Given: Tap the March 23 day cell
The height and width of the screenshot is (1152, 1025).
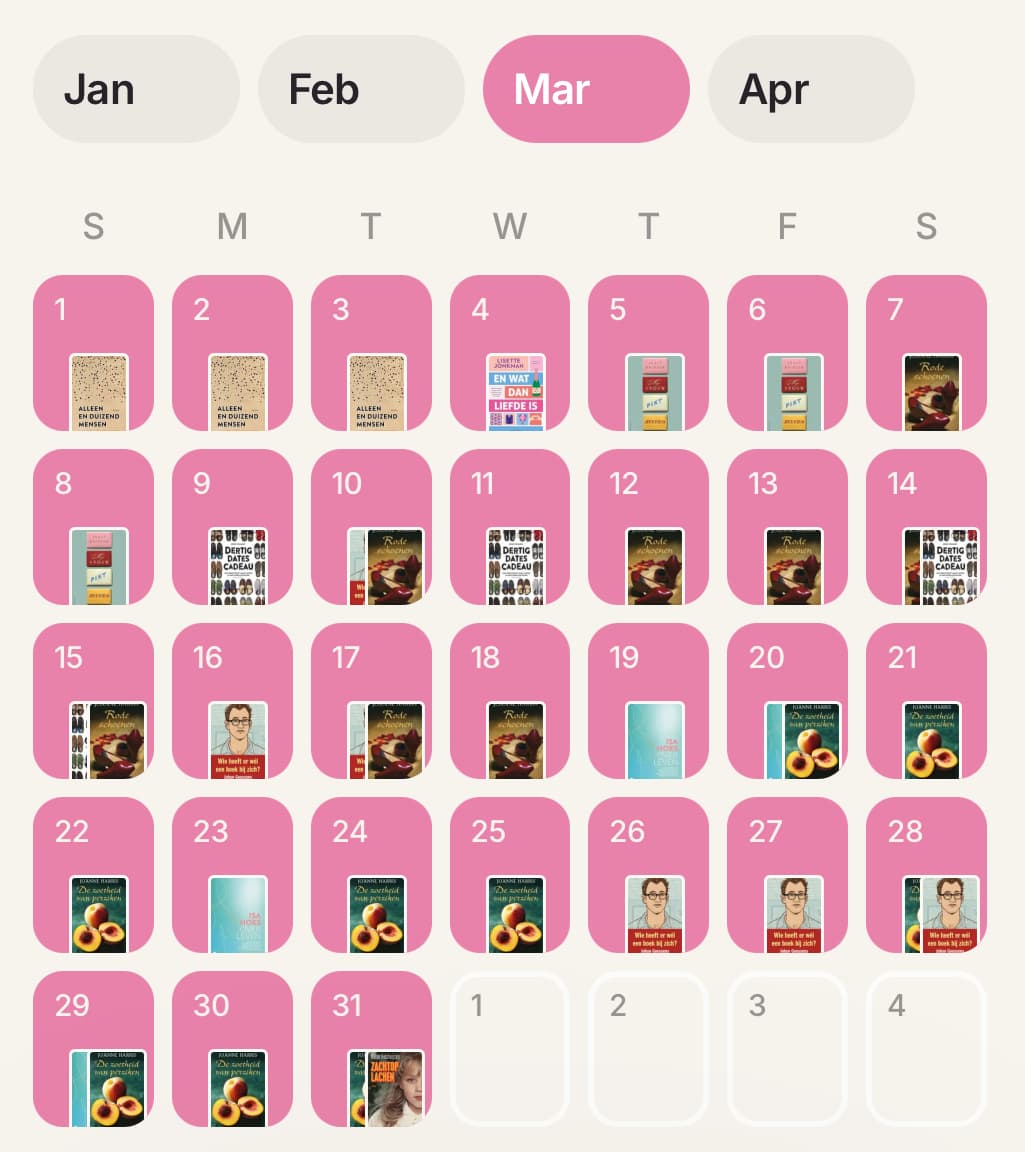Looking at the screenshot, I should pyautogui.click(x=232, y=875).
